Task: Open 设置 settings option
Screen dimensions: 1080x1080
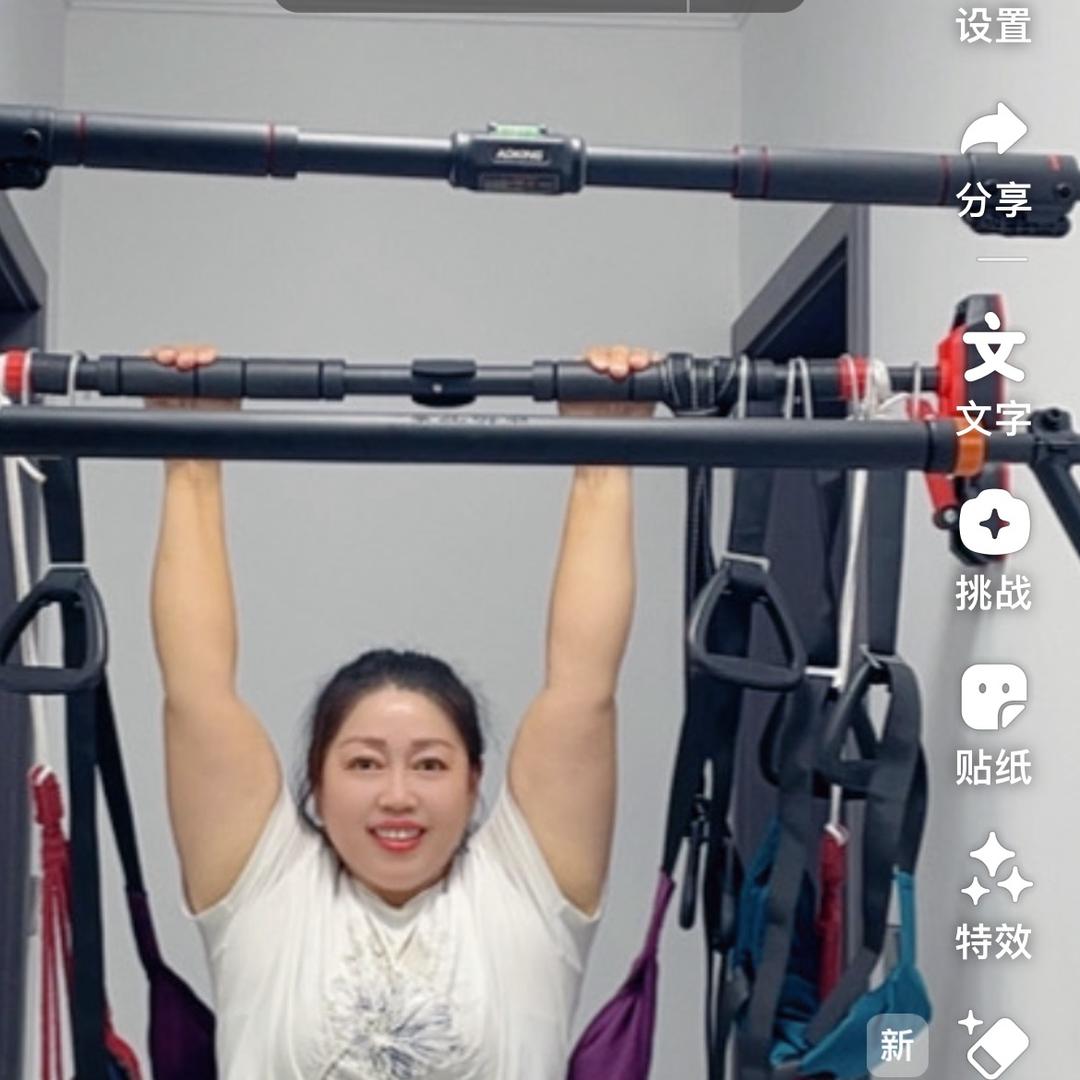Action: (993, 24)
